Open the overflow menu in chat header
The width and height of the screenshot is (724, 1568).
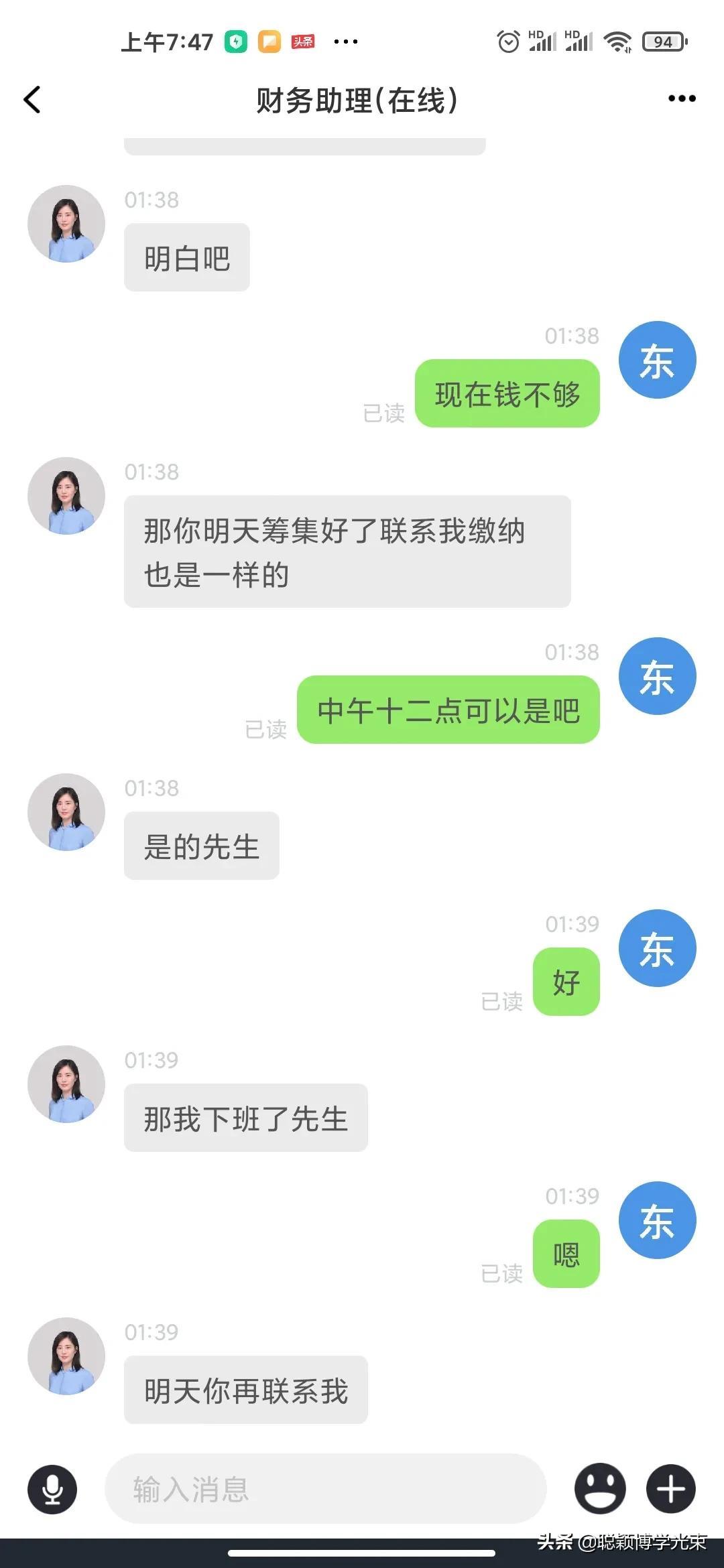pos(682,99)
